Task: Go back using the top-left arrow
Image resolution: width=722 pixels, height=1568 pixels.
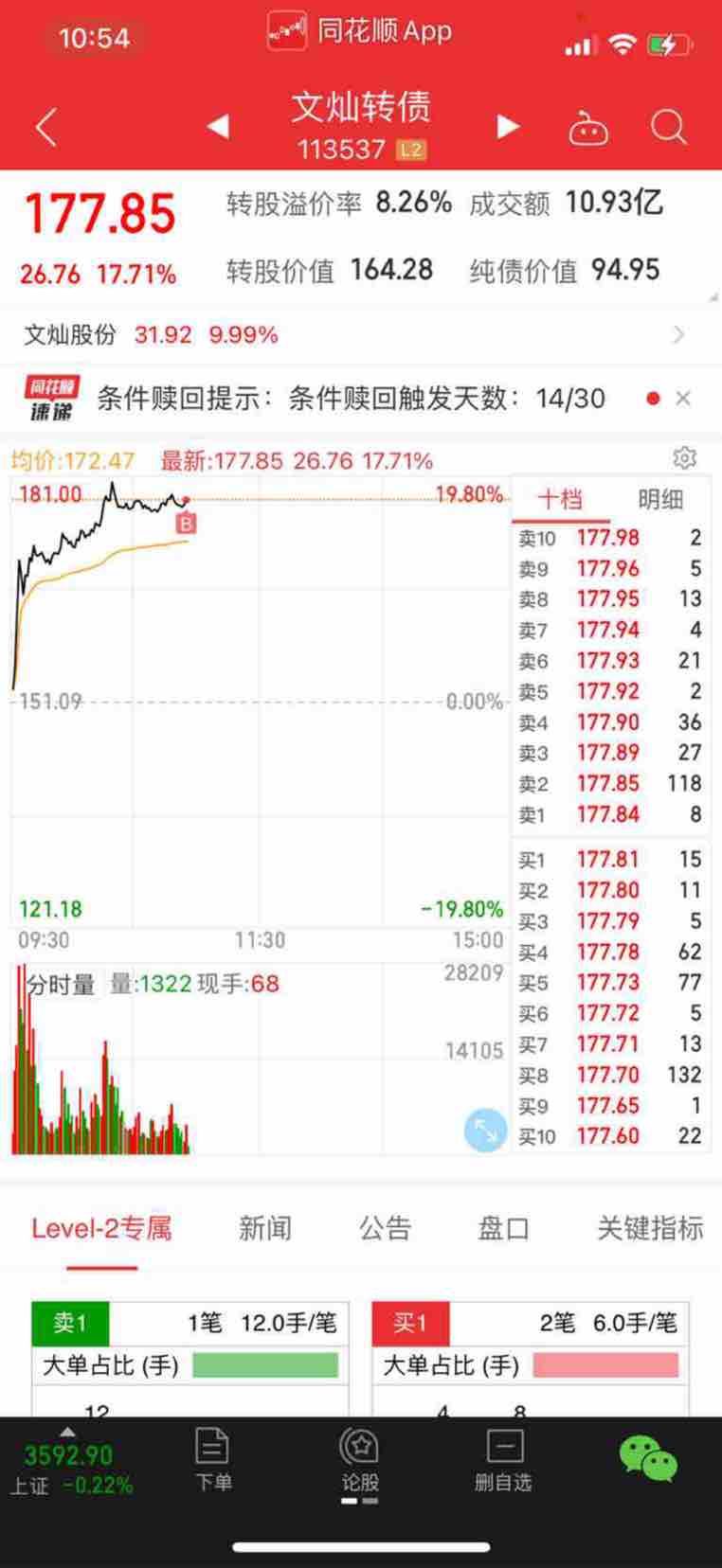Action: (x=45, y=127)
